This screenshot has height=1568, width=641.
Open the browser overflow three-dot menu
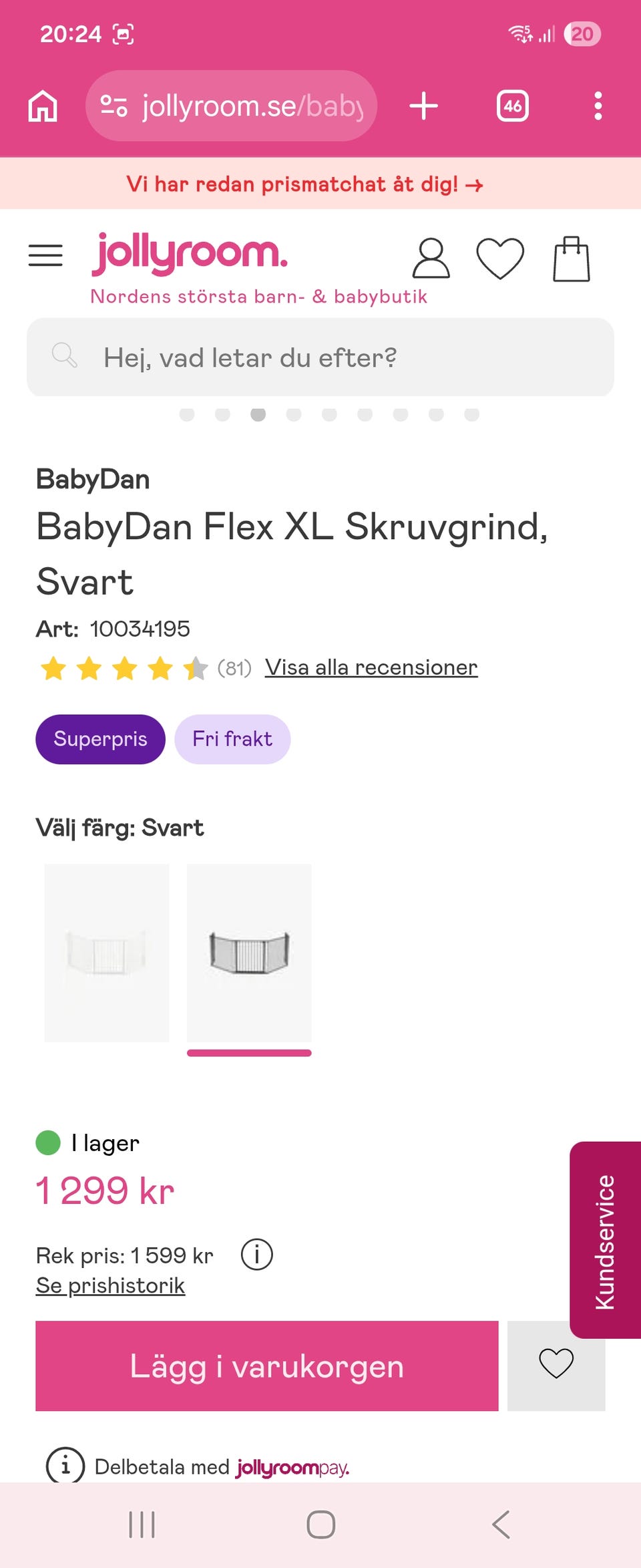point(598,106)
